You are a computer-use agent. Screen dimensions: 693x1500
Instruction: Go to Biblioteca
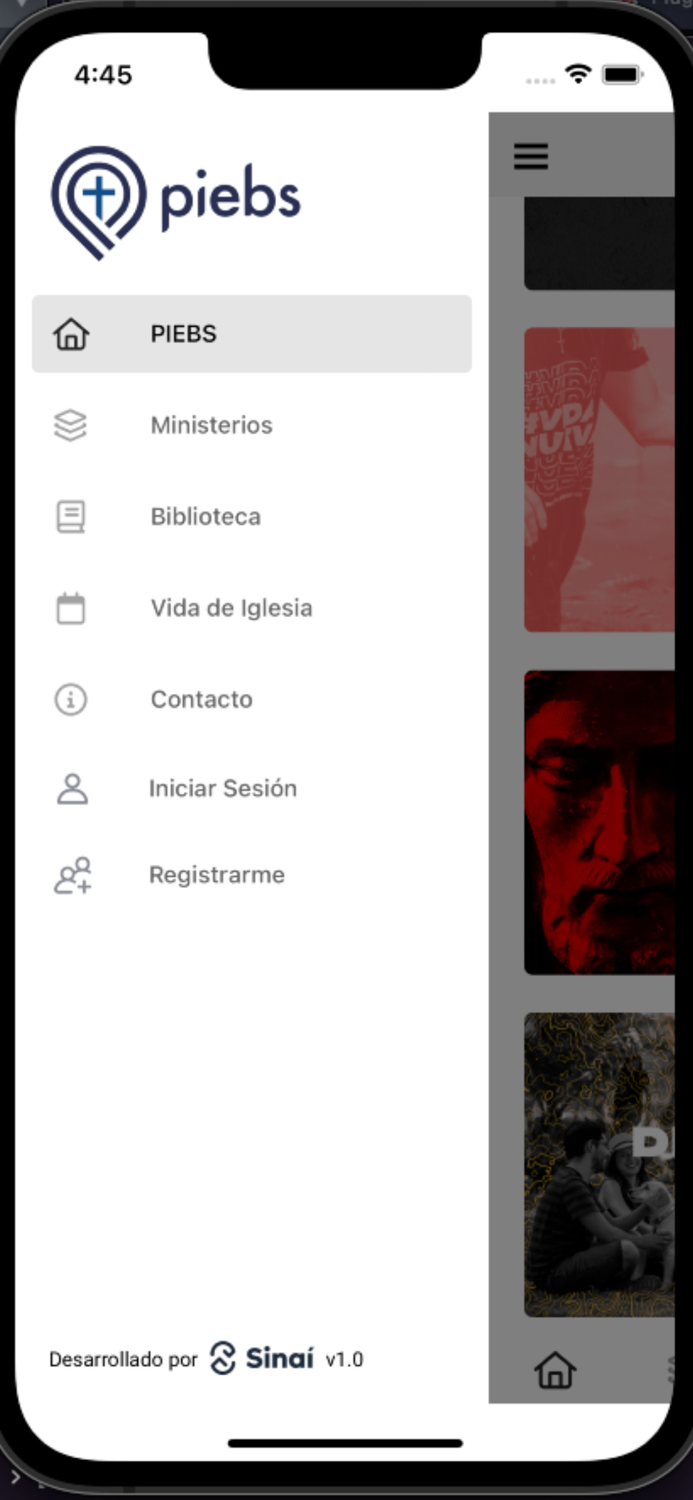pyautogui.click(x=205, y=517)
